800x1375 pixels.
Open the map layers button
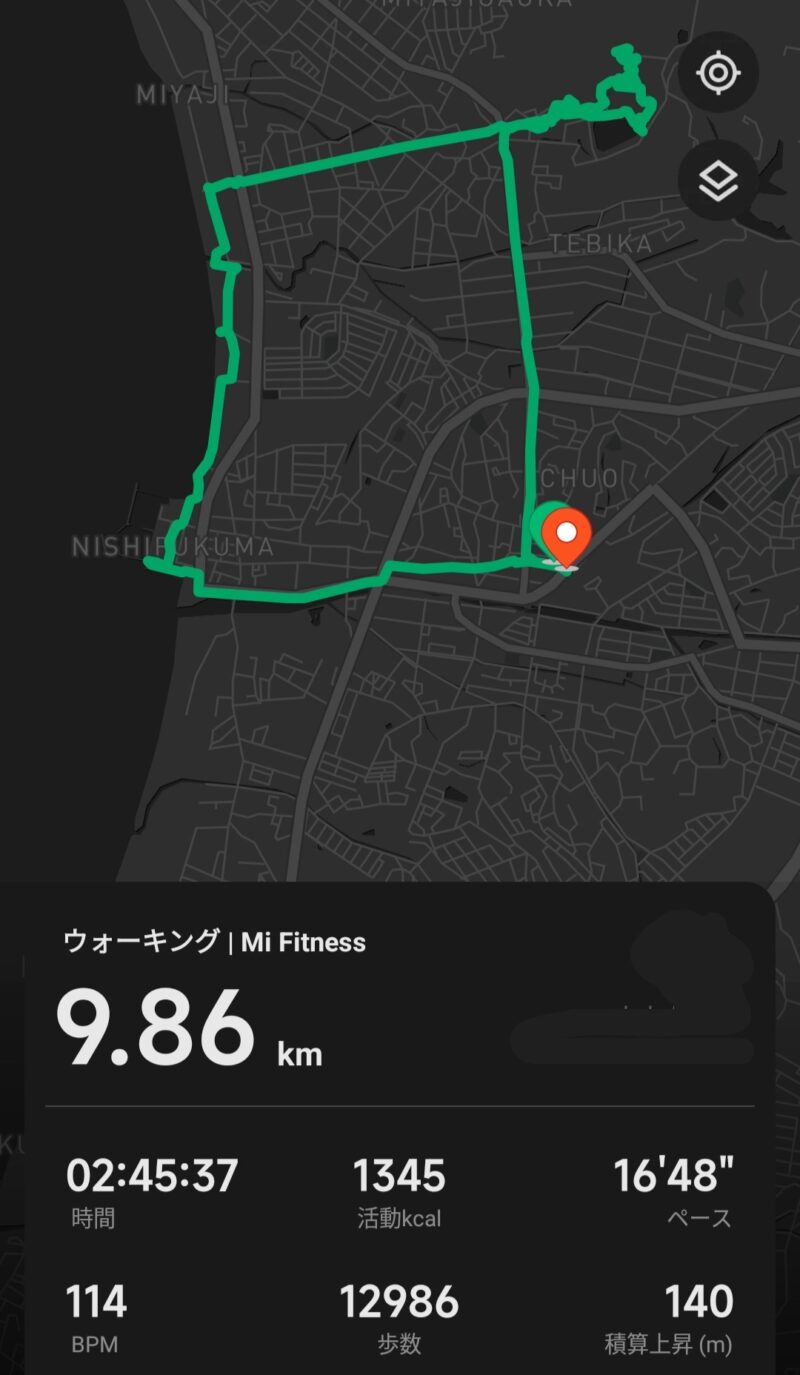[x=718, y=182]
